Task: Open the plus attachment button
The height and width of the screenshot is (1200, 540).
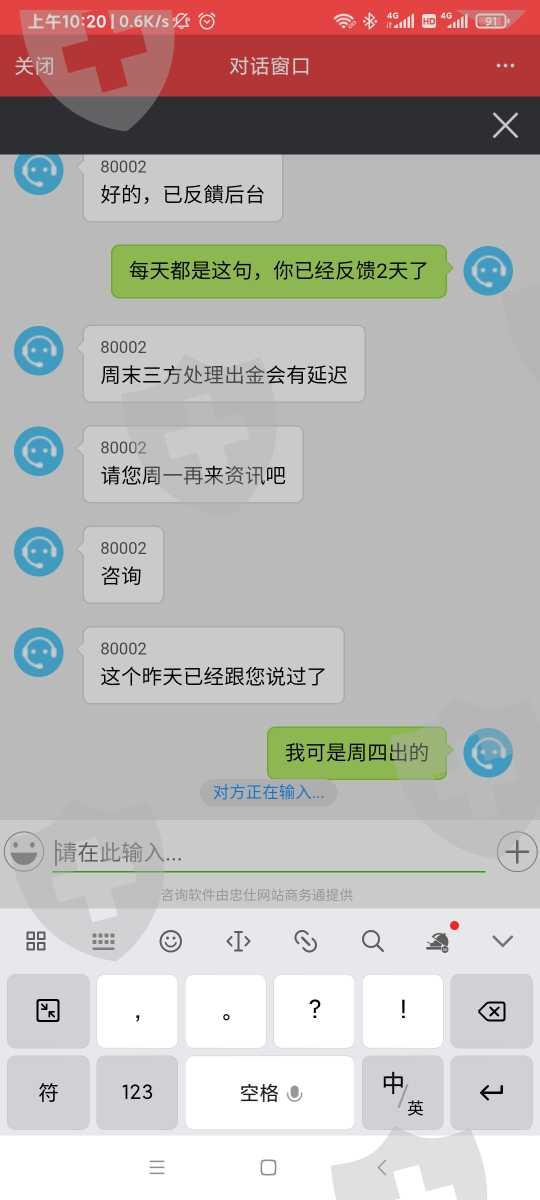Action: (x=517, y=852)
